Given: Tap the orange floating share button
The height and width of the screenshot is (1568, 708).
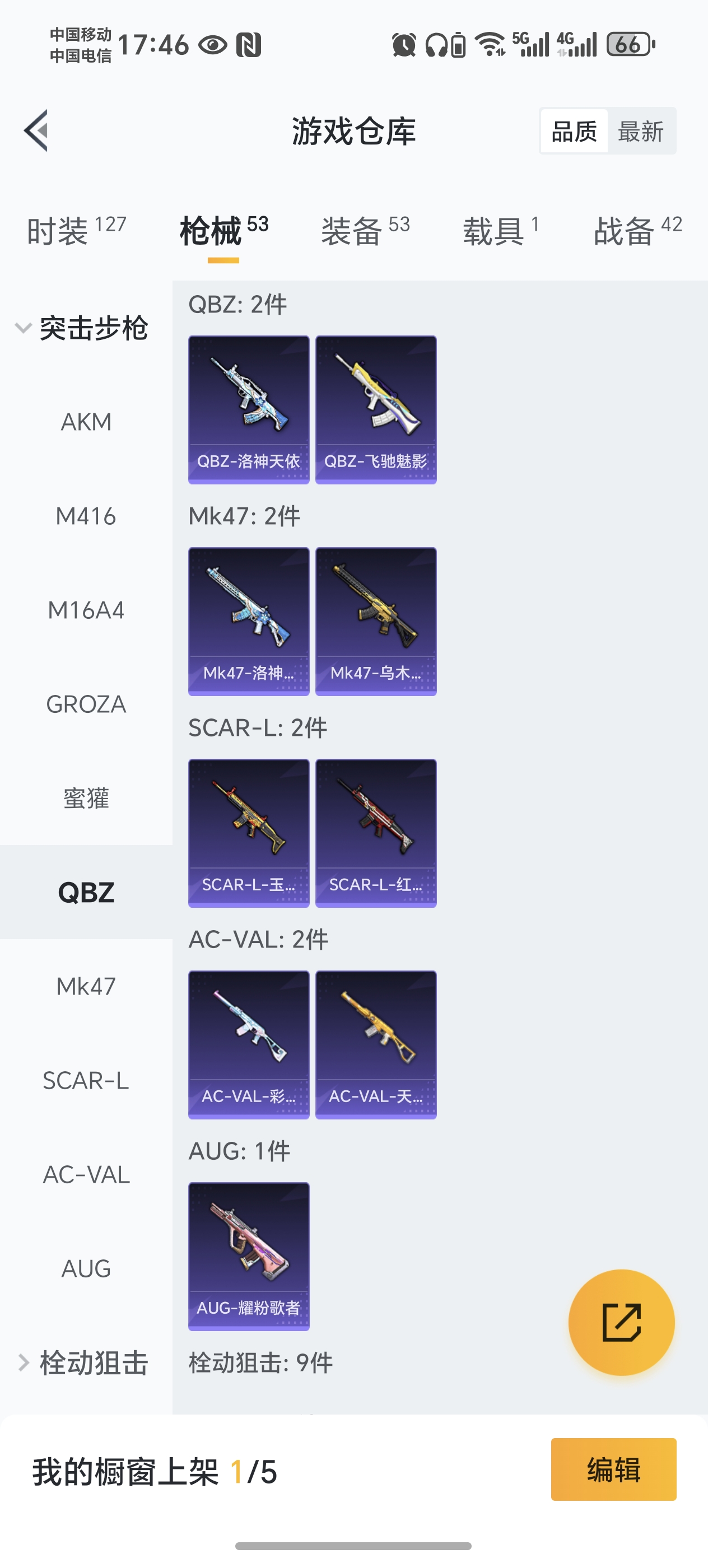Looking at the screenshot, I should [621, 1322].
